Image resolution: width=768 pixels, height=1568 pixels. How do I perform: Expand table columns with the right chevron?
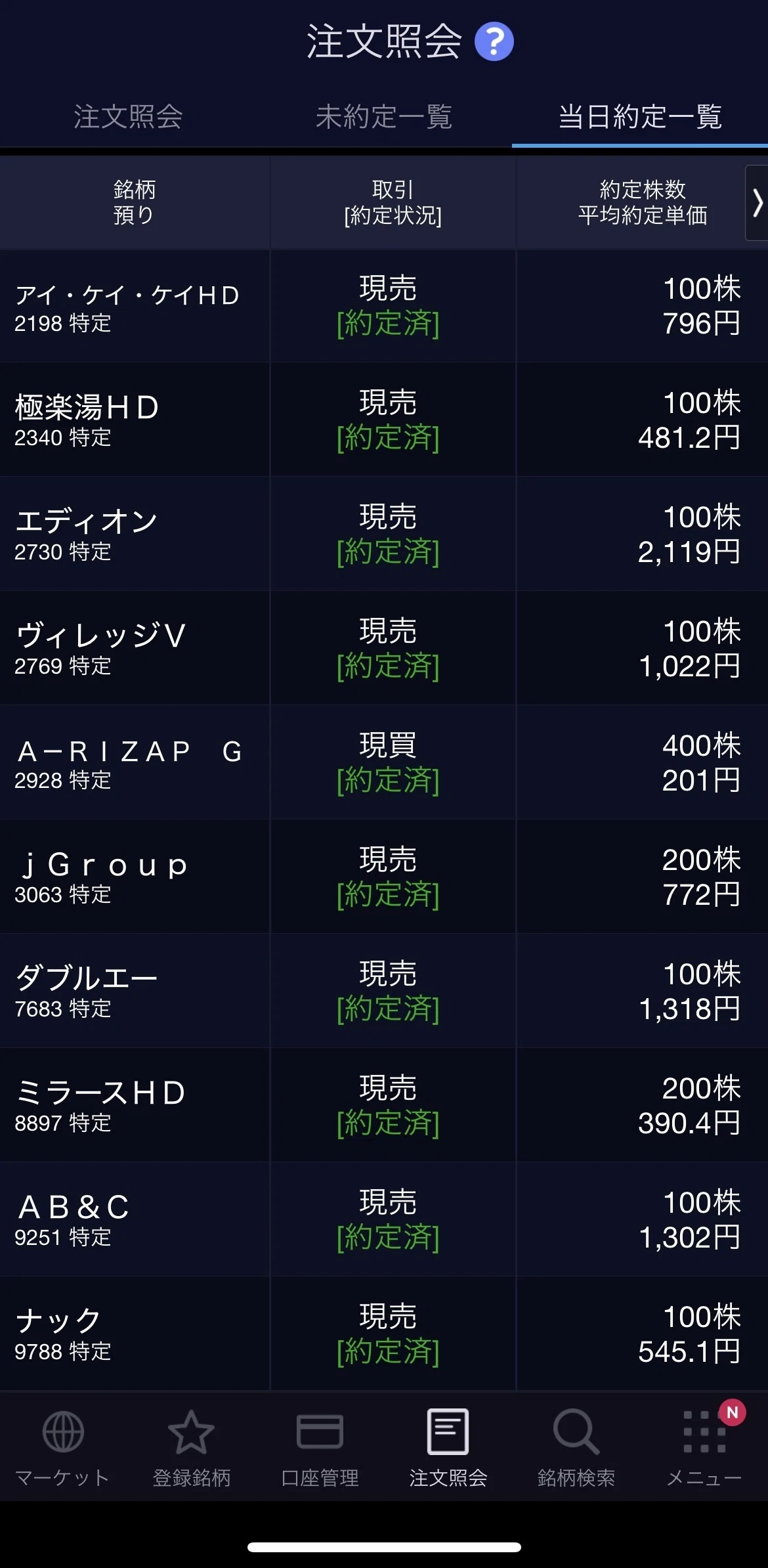[x=757, y=203]
